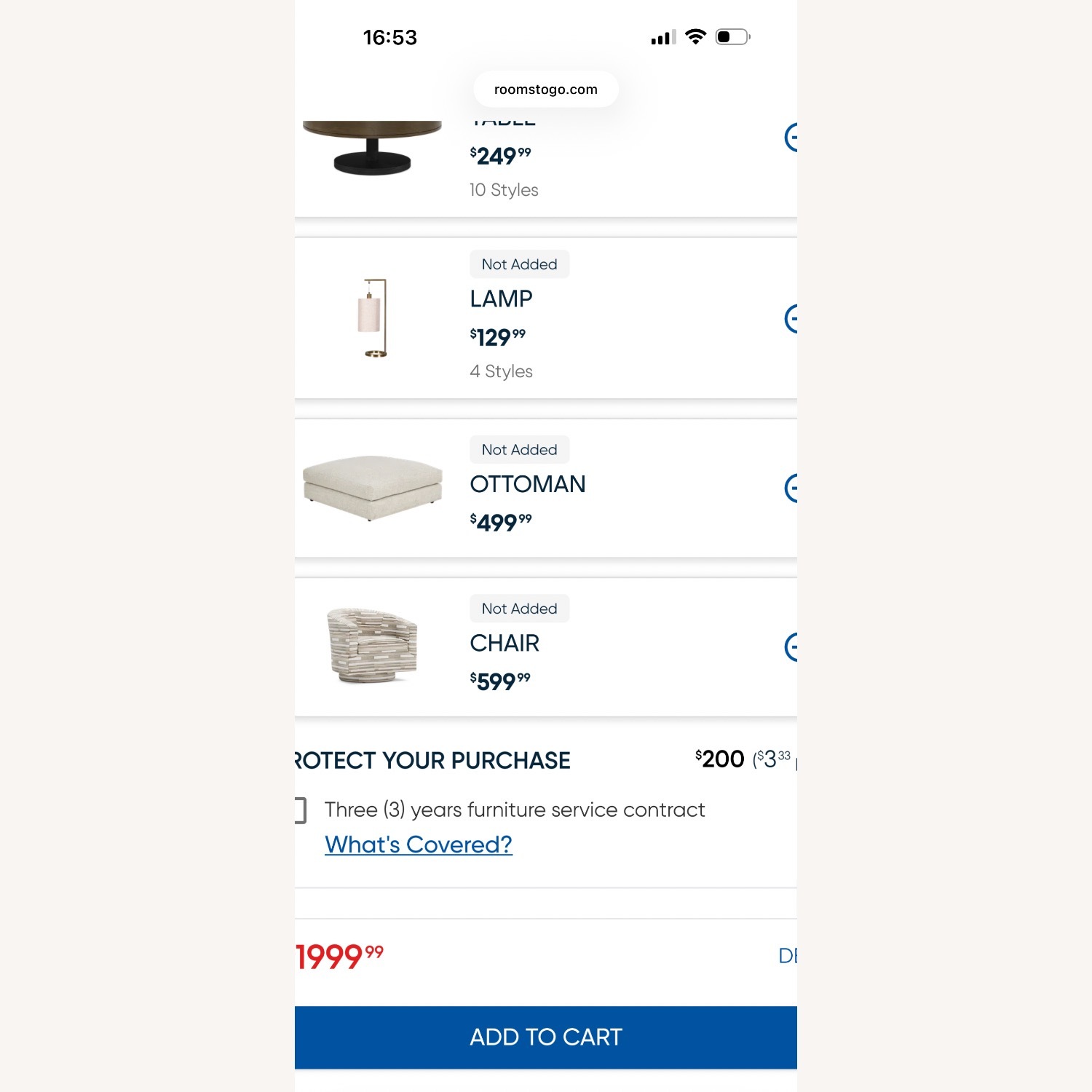This screenshot has width=1092, height=1092.
Task: Add the ottoman with the plus icon
Action: [791, 488]
